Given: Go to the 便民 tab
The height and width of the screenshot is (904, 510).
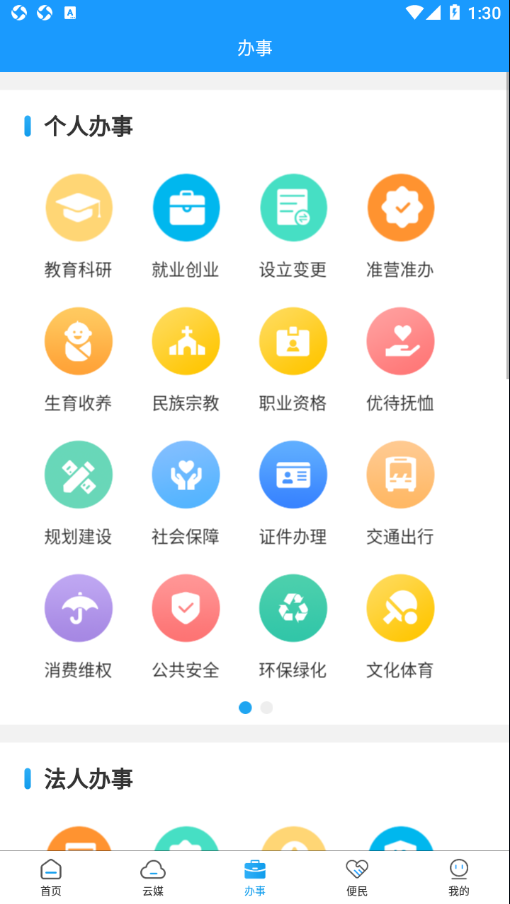Looking at the screenshot, I should (357, 877).
